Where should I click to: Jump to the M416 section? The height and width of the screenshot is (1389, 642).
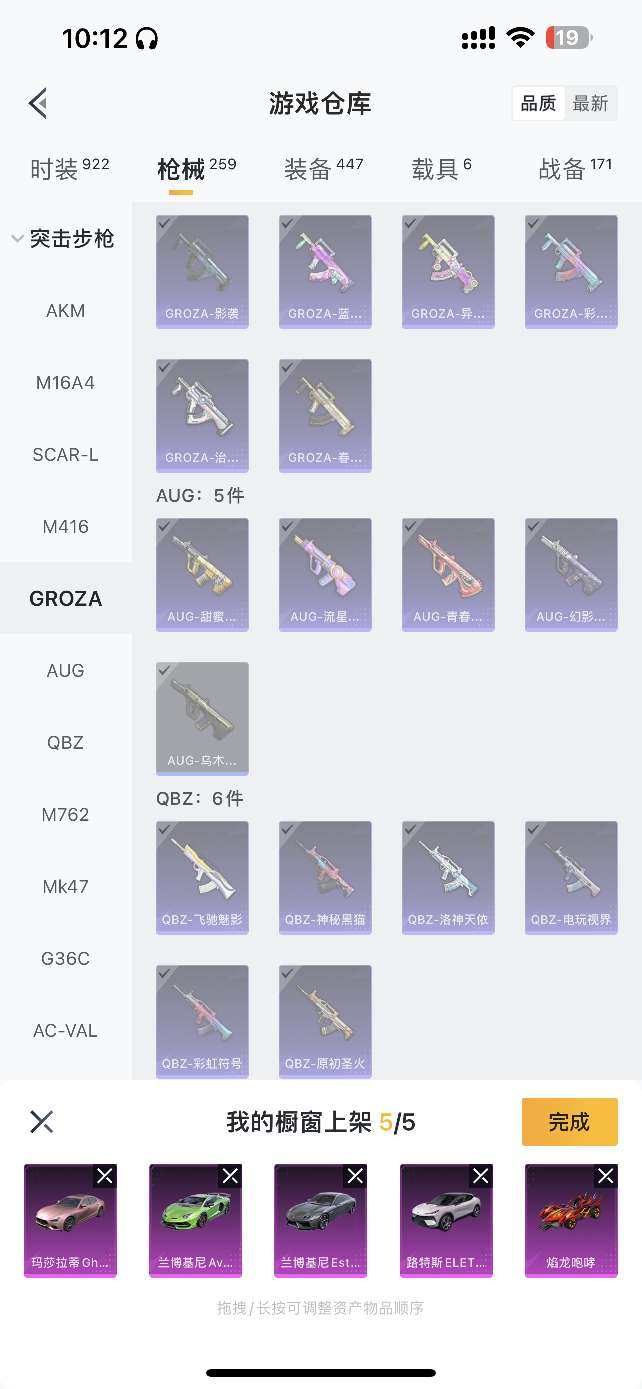[x=65, y=527]
